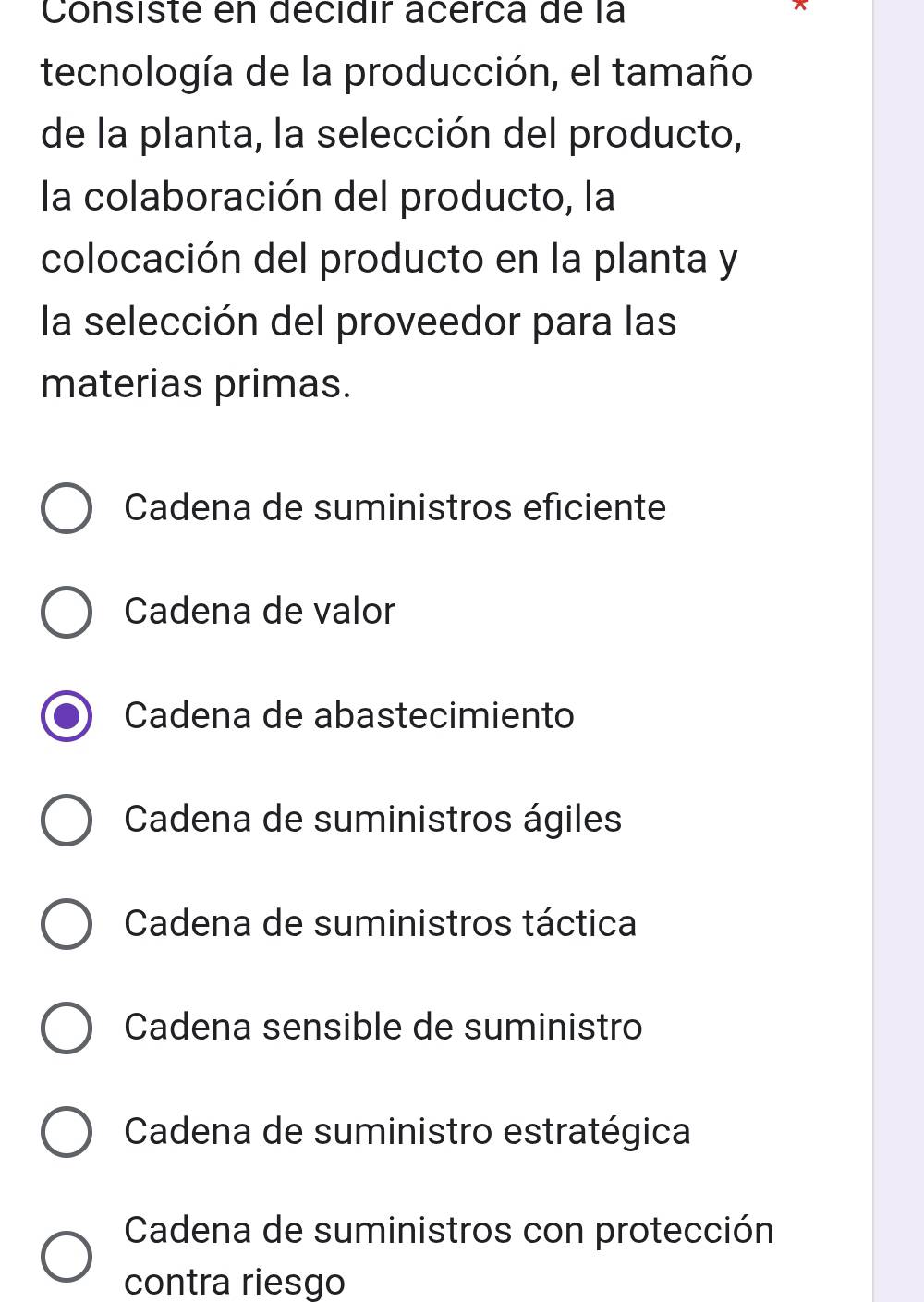Select Cadena de suministros táctica
This screenshot has width=924, height=1302.
tap(67, 924)
